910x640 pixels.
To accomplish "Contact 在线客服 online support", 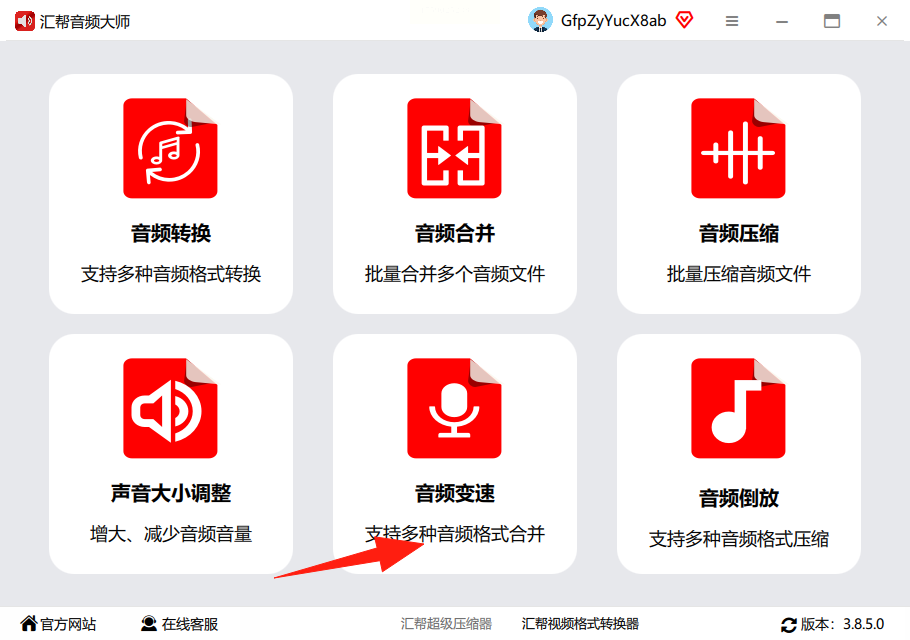I will click(180, 624).
